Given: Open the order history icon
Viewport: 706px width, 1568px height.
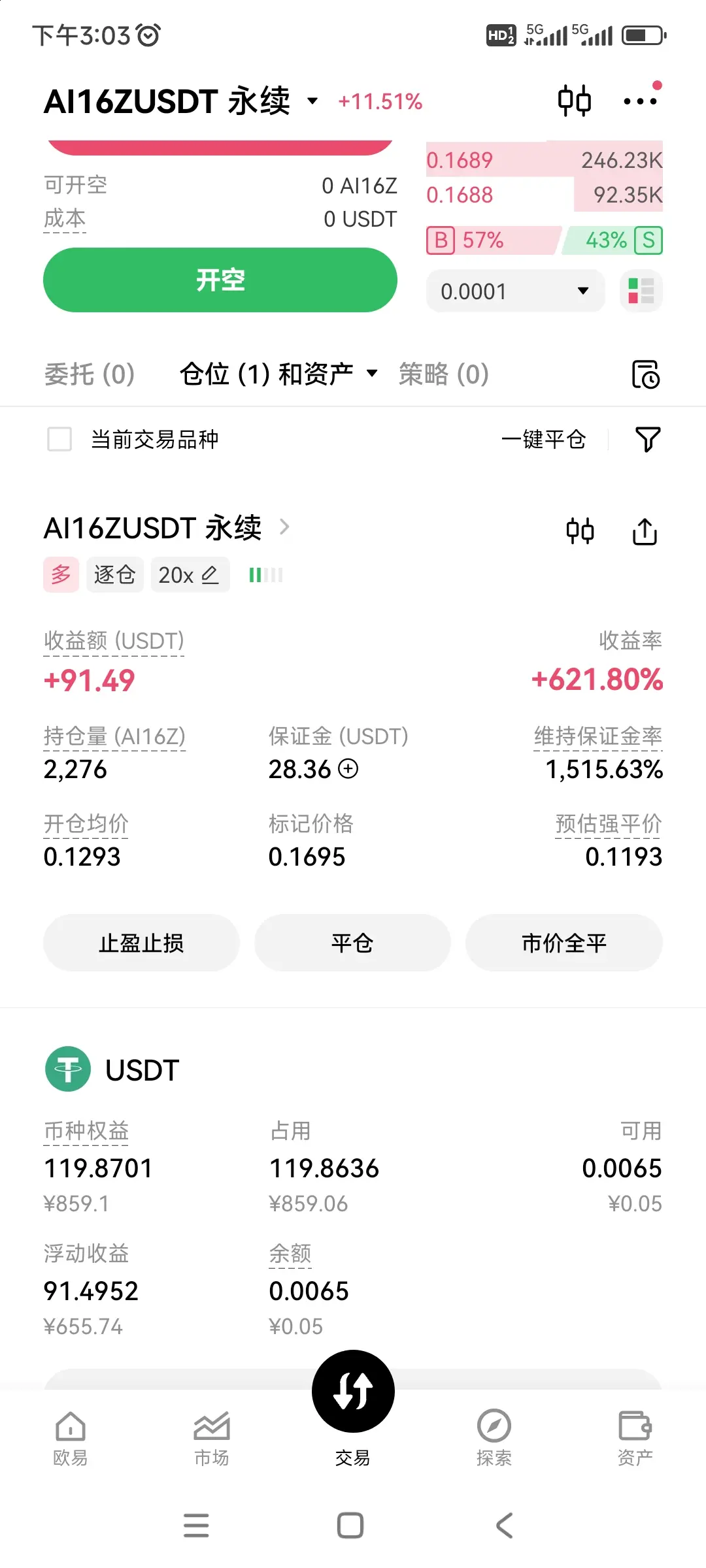Looking at the screenshot, I should [x=646, y=374].
